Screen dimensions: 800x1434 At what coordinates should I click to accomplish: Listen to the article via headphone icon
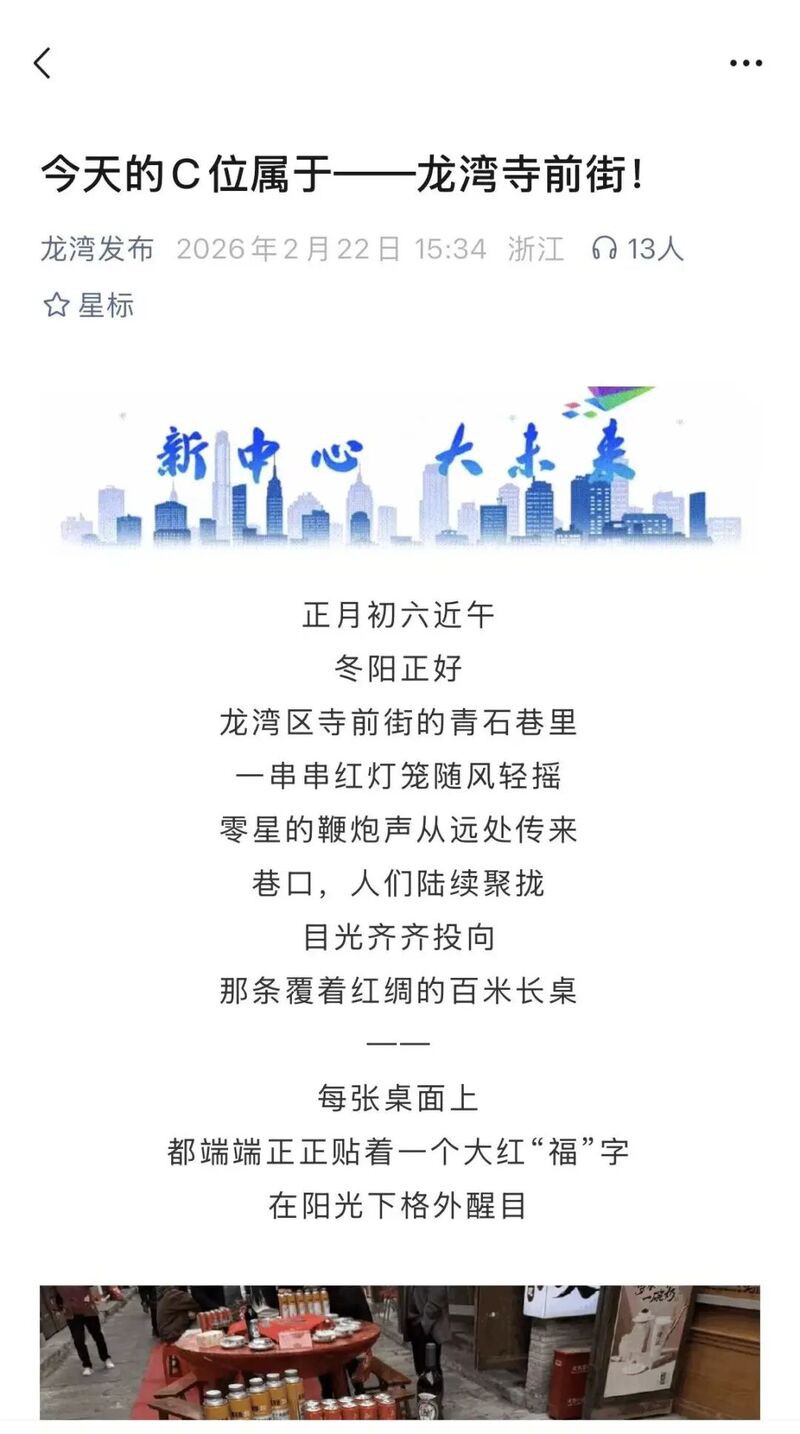604,248
